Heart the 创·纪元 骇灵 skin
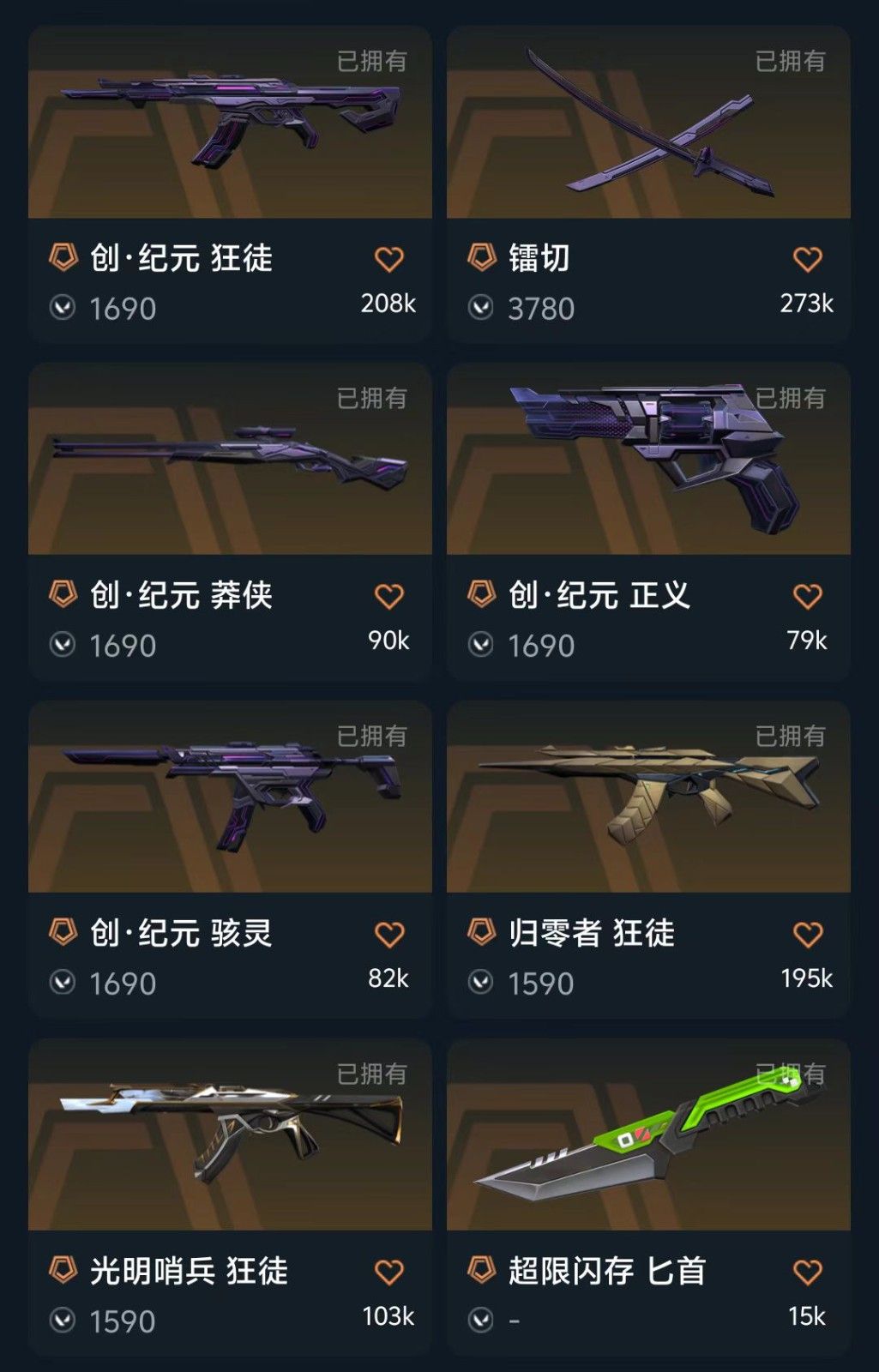 tap(389, 934)
